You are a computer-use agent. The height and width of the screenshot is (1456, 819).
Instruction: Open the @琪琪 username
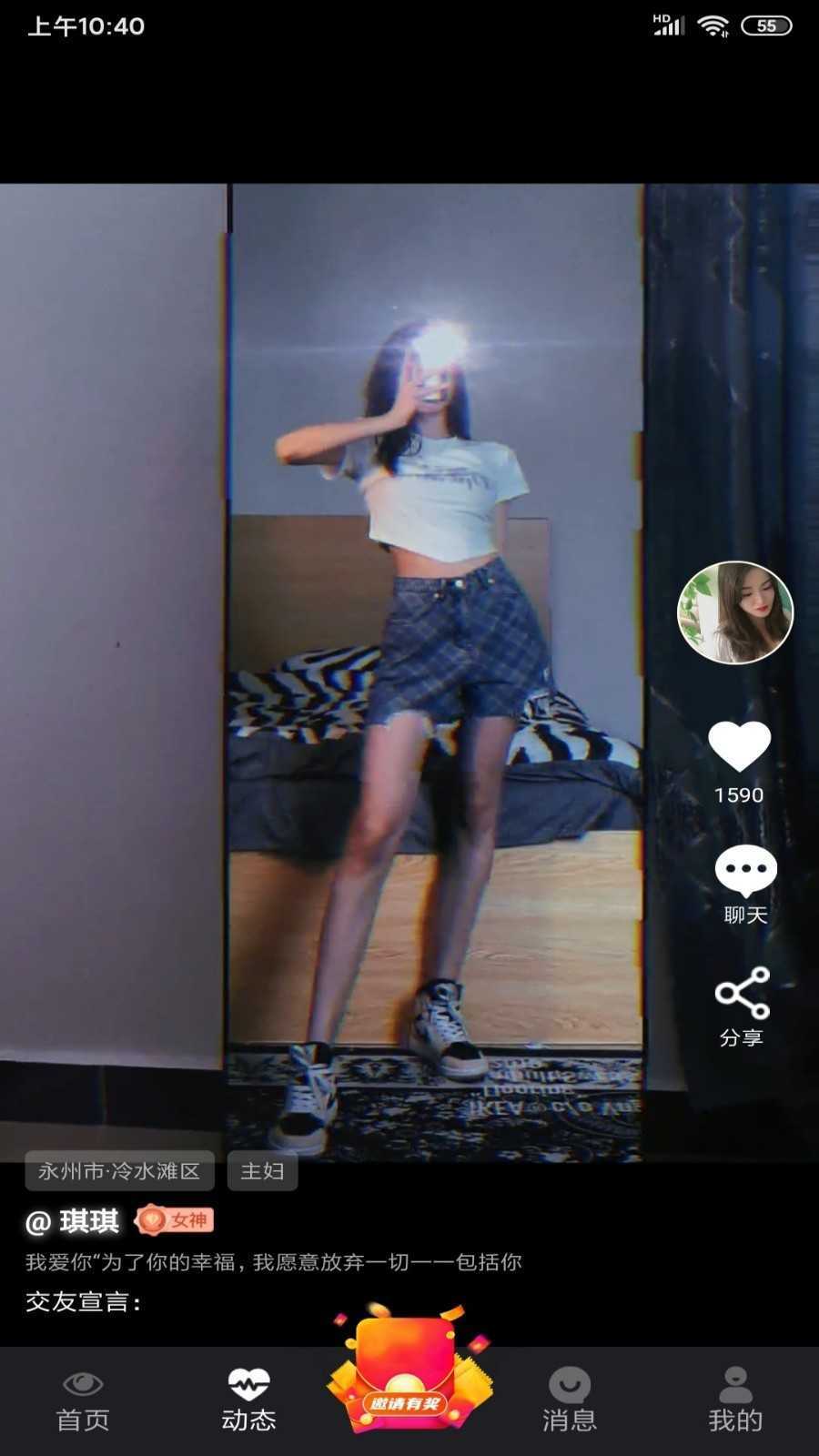tap(75, 1221)
